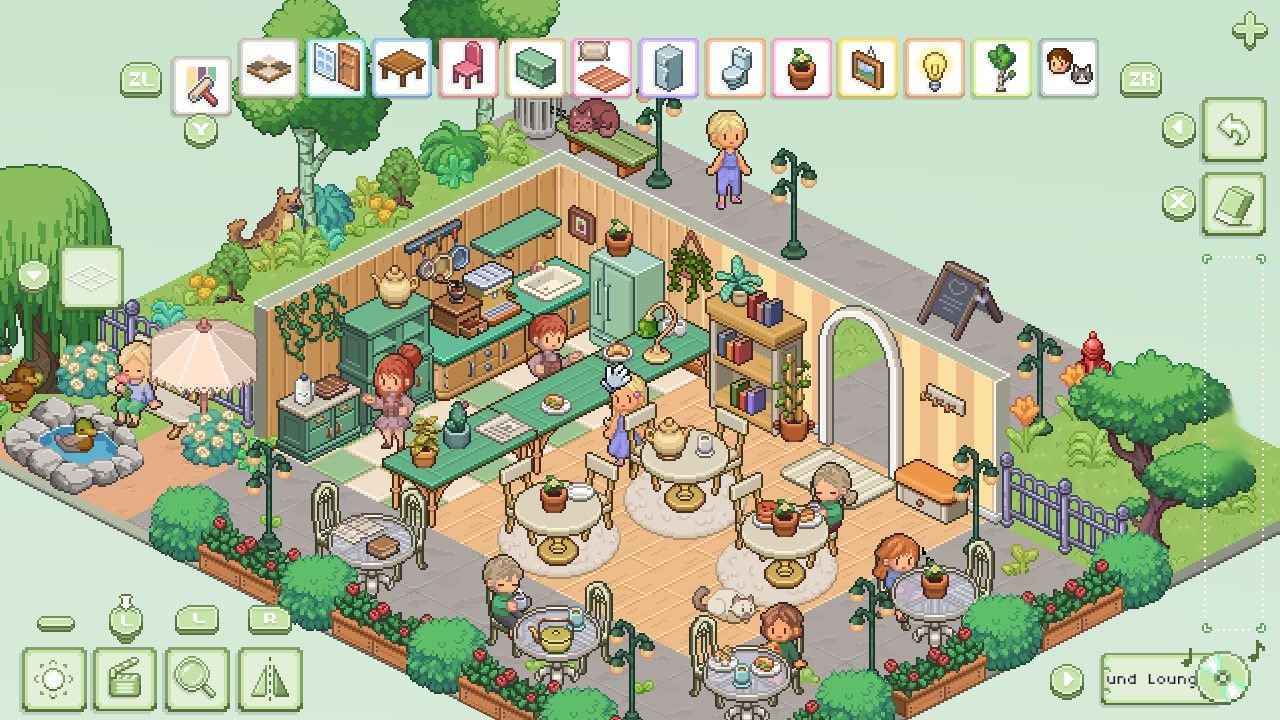Image resolution: width=1280 pixels, height=720 pixels.
Task: Tap the mirror flip button
Action: 270,679
